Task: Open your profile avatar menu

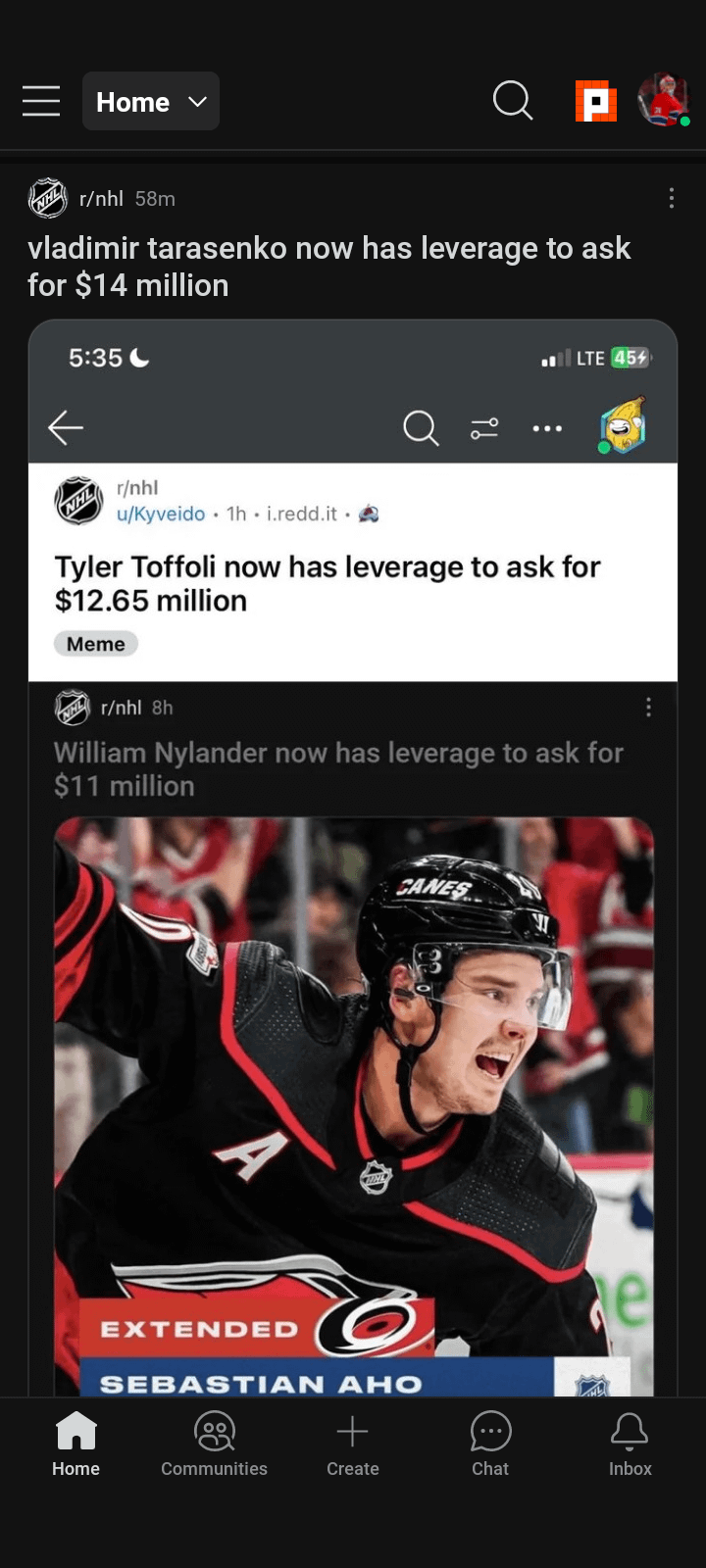Action: (x=664, y=100)
